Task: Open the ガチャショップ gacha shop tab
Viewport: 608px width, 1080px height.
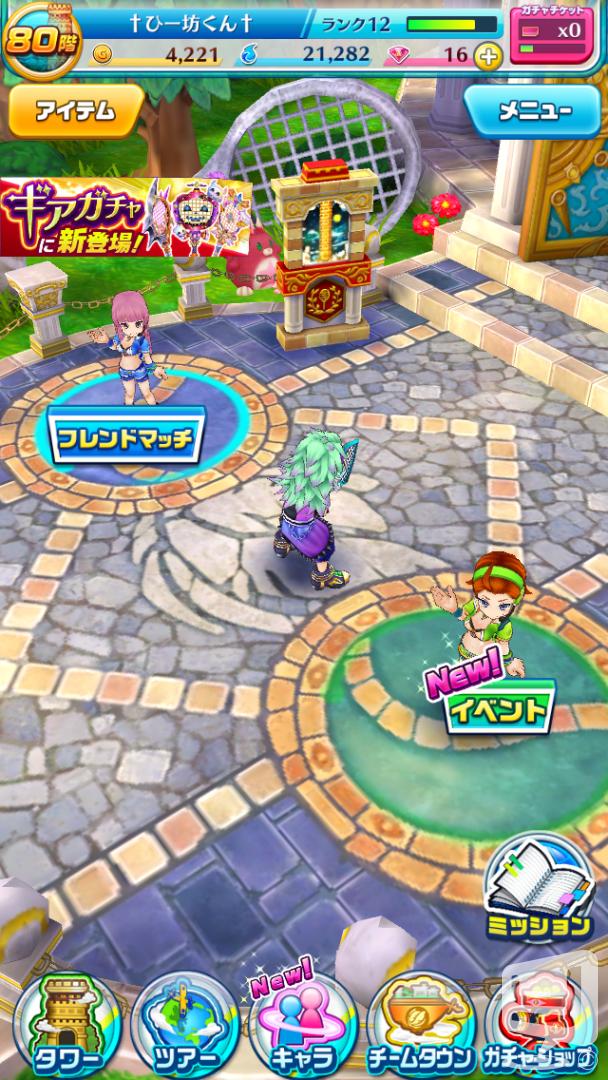Action: point(539,1026)
